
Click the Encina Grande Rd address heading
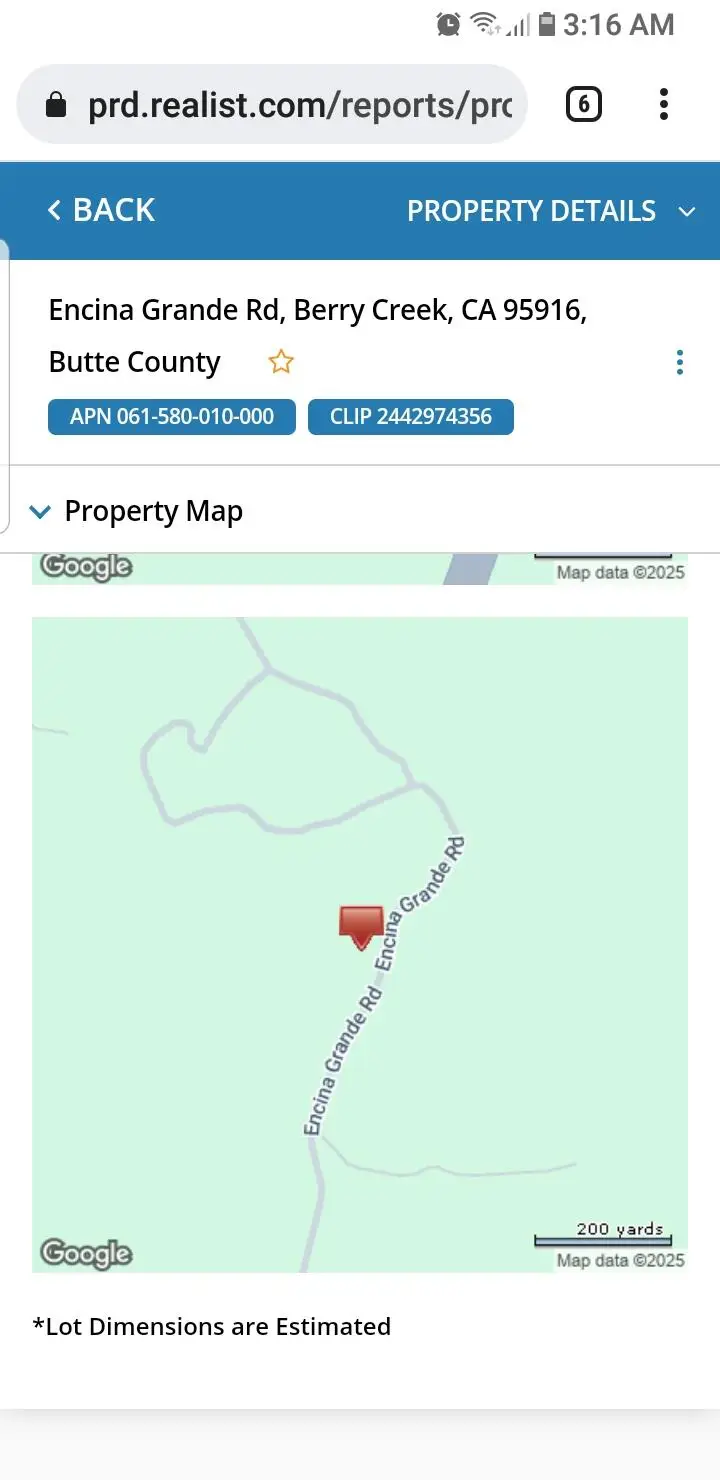pyautogui.click(x=318, y=310)
